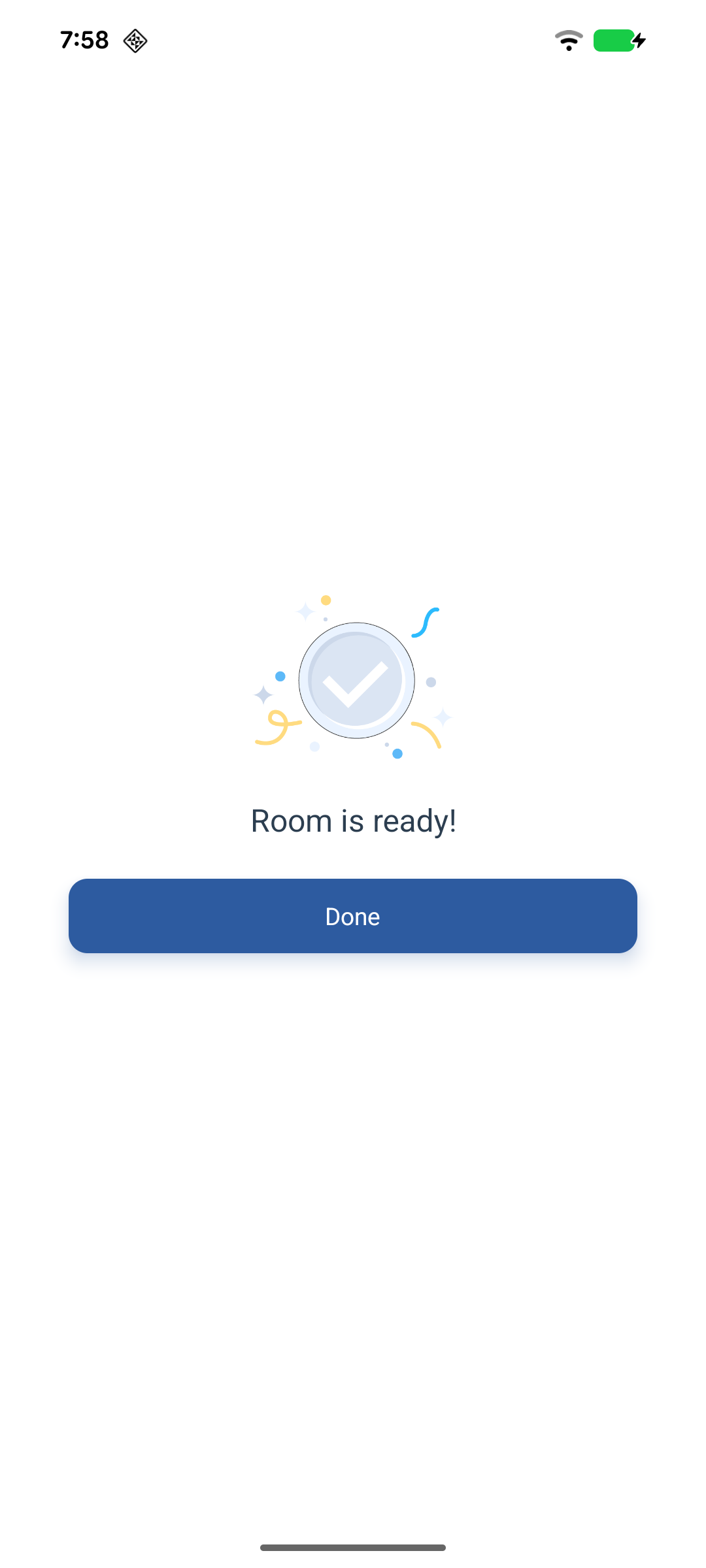The height and width of the screenshot is (1568, 706).
Task: Tap the Done button
Action: pos(353,916)
